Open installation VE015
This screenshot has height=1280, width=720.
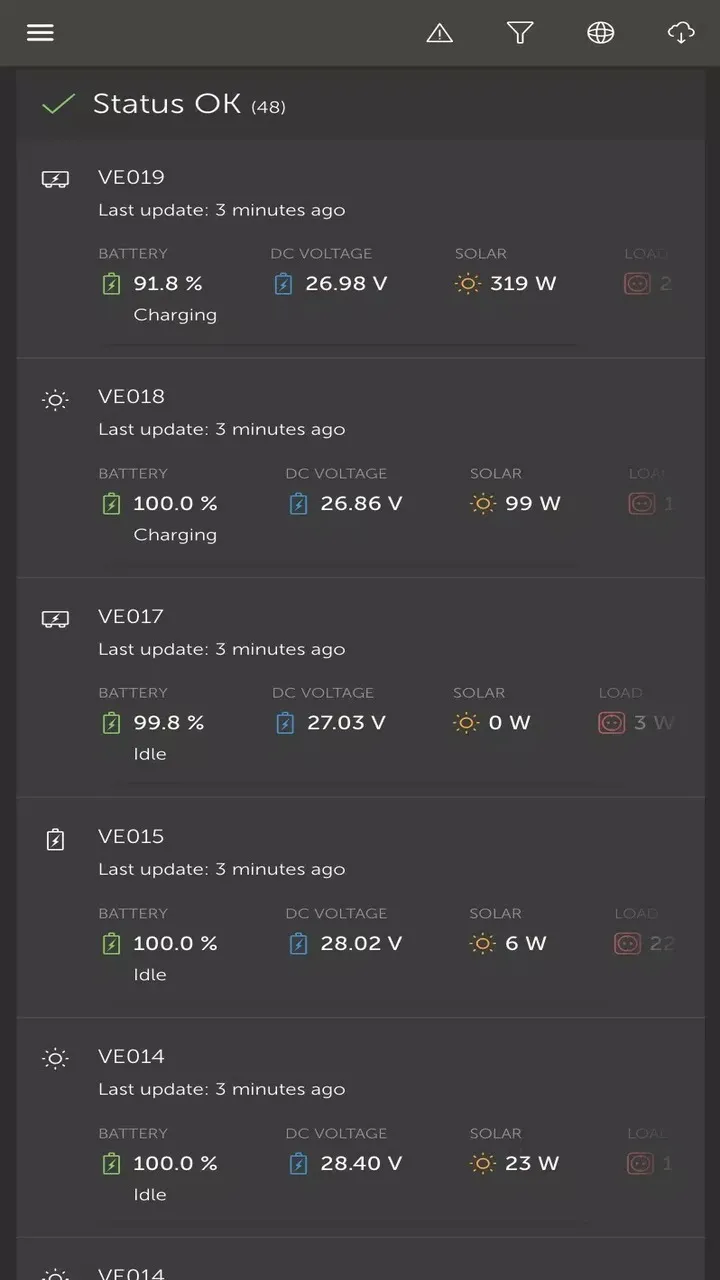[x=361, y=908]
